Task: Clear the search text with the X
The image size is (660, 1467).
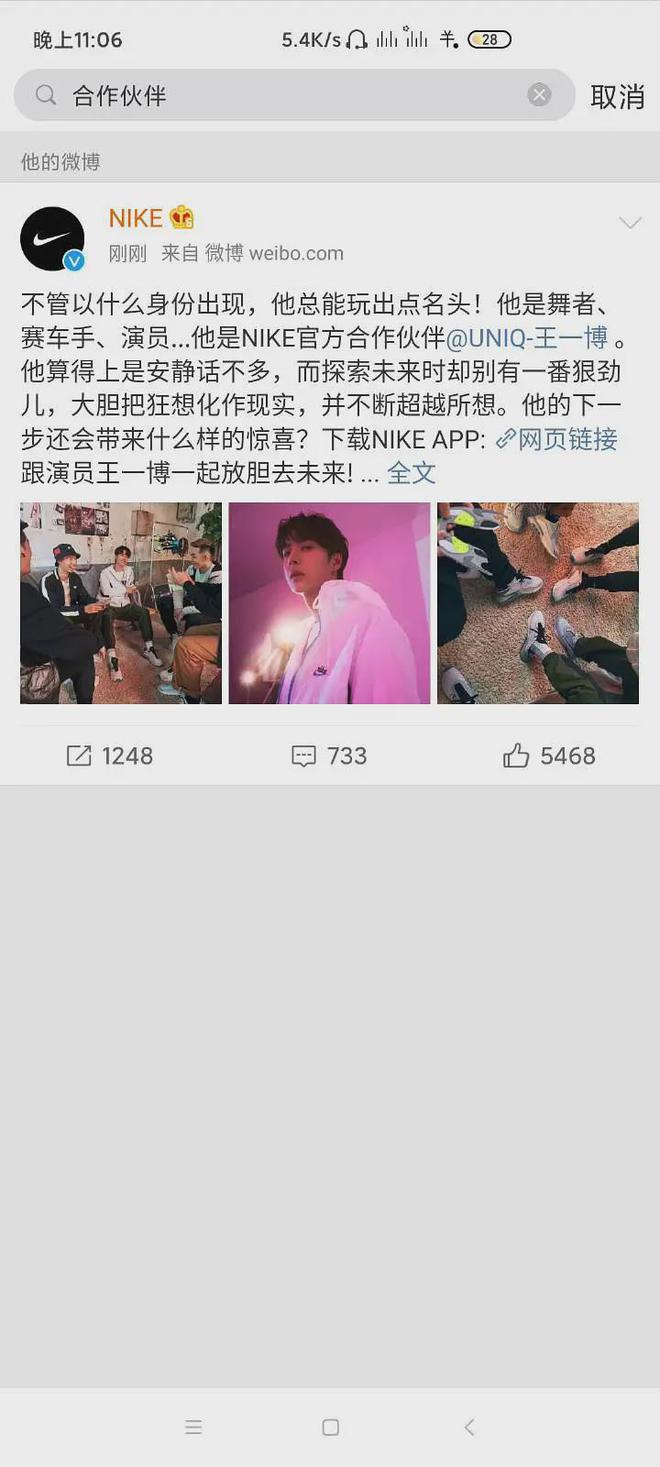Action: point(539,95)
